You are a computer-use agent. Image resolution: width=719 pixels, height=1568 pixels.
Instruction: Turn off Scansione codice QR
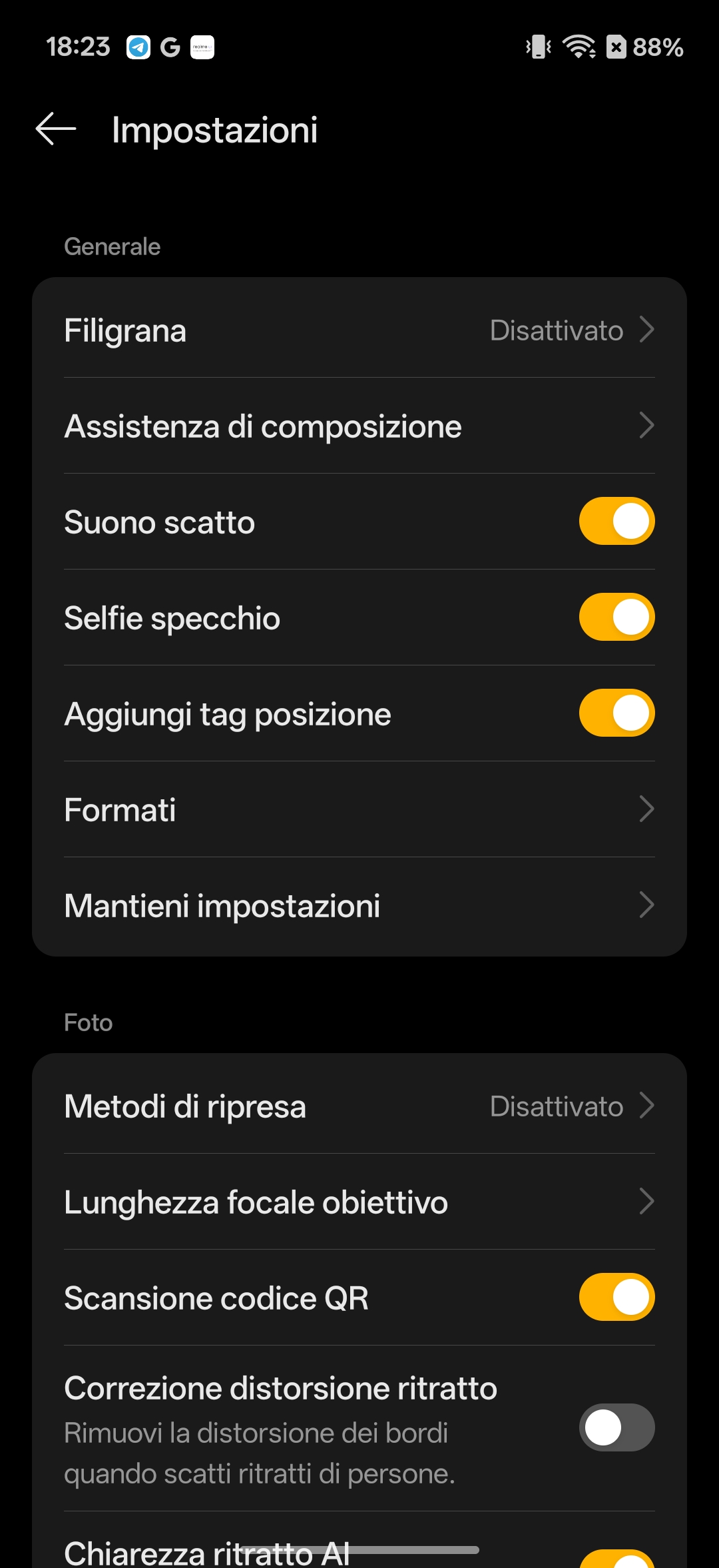click(616, 1298)
